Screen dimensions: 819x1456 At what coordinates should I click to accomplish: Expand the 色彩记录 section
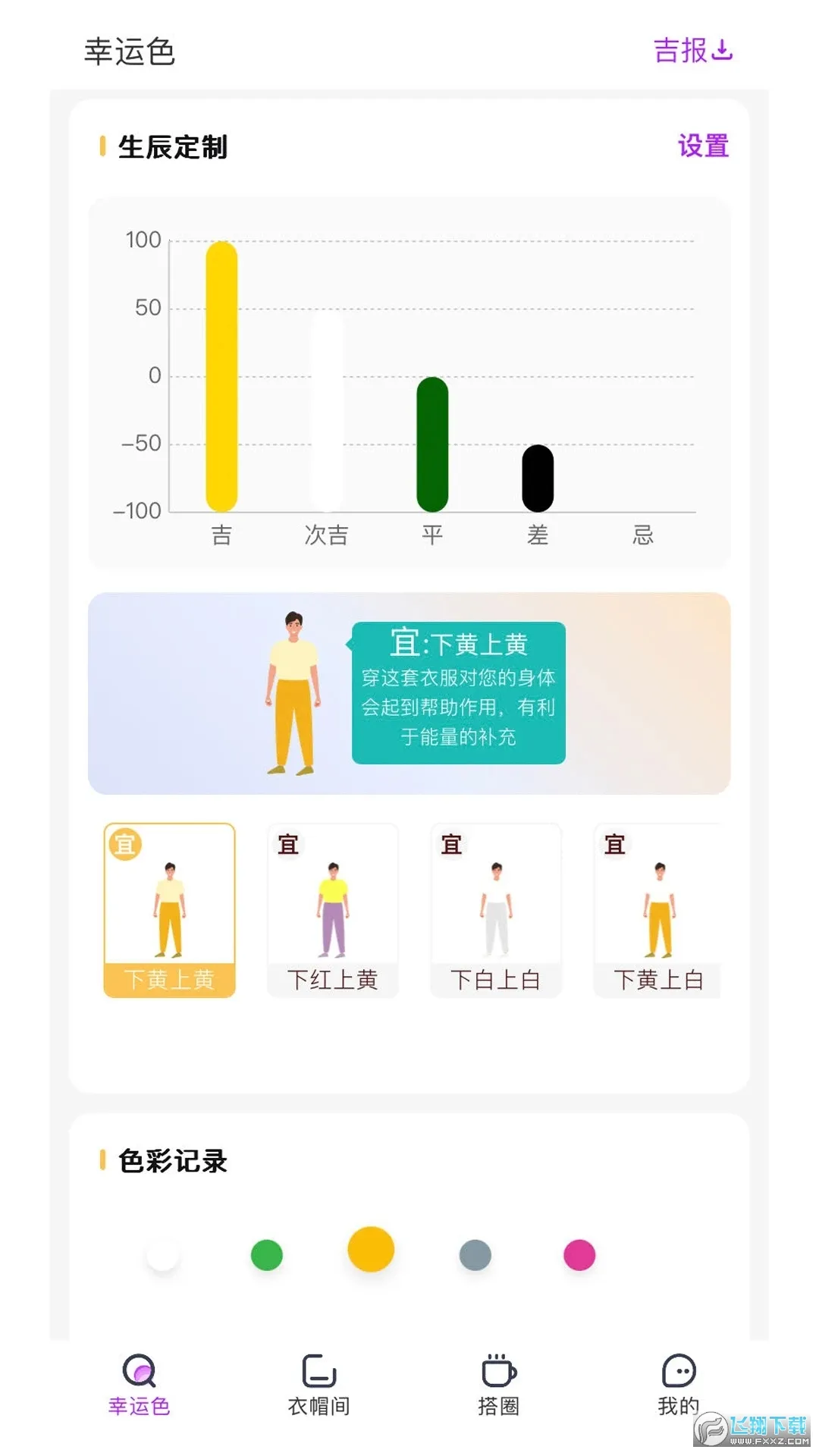[x=174, y=1159]
